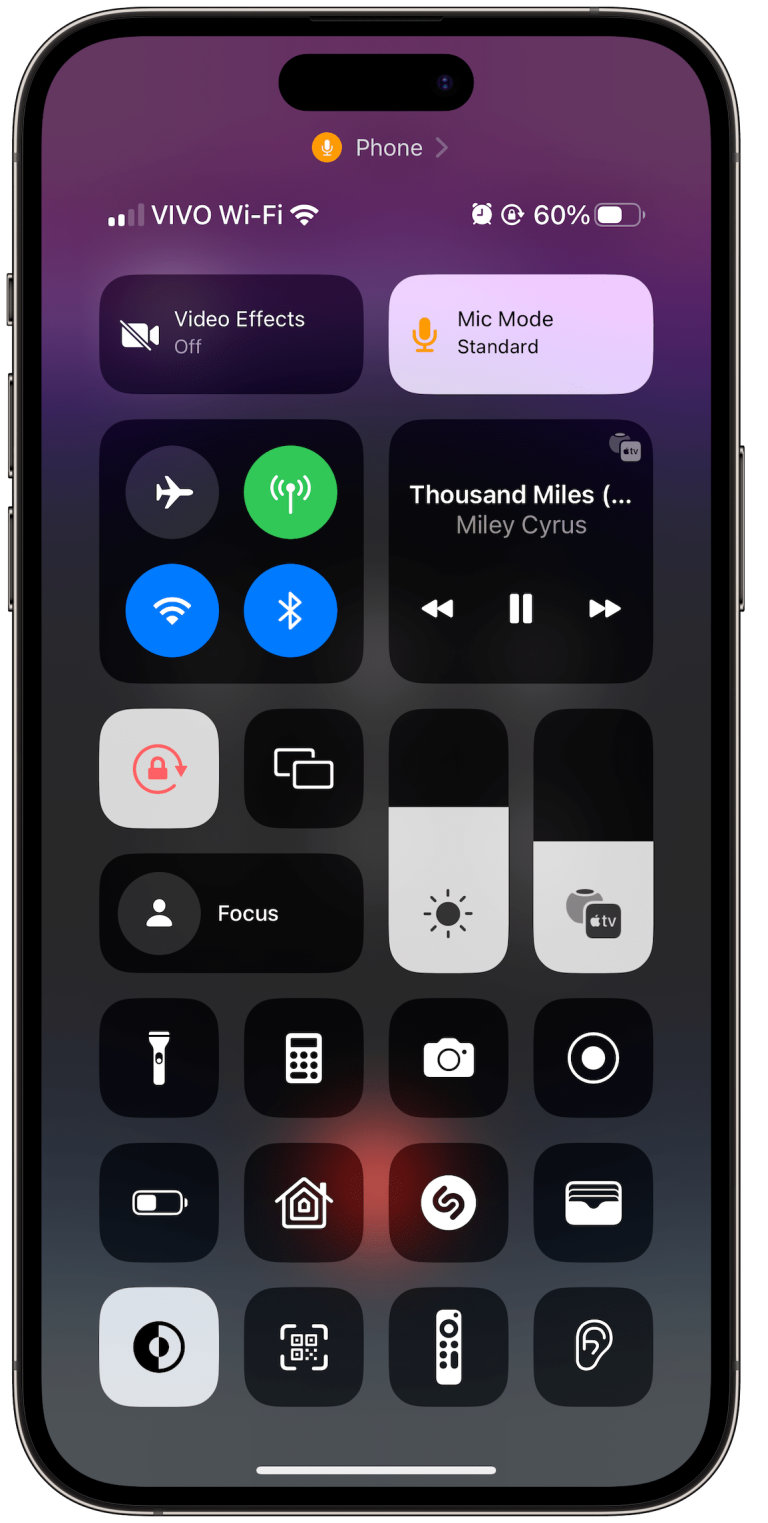This screenshot has width=768, height=1523.
Task: Open the Calculator
Action: pos(303,1058)
